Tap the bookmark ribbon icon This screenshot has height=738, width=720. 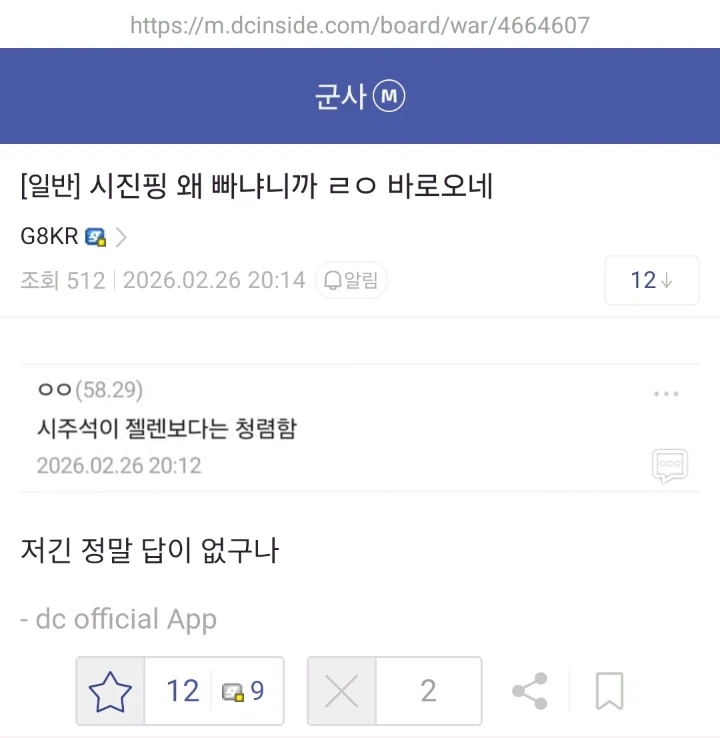point(610,690)
